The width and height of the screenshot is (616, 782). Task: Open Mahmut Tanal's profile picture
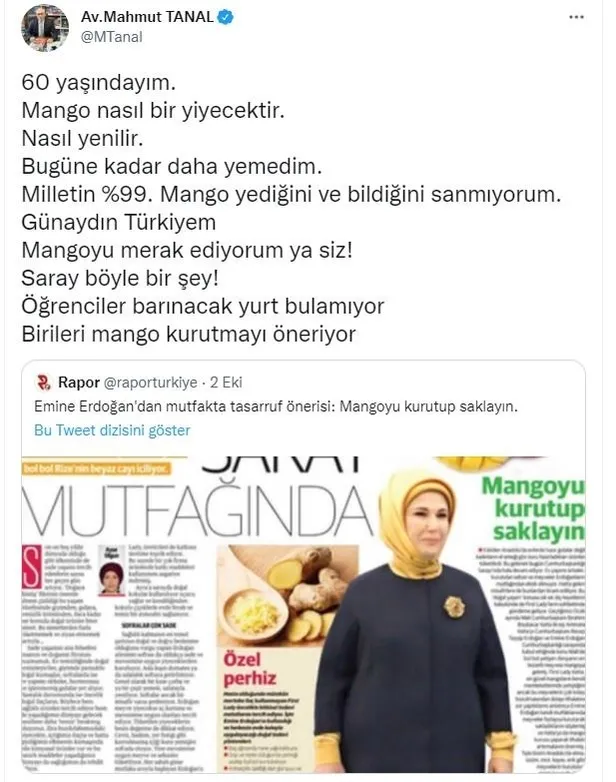pos(45,27)
